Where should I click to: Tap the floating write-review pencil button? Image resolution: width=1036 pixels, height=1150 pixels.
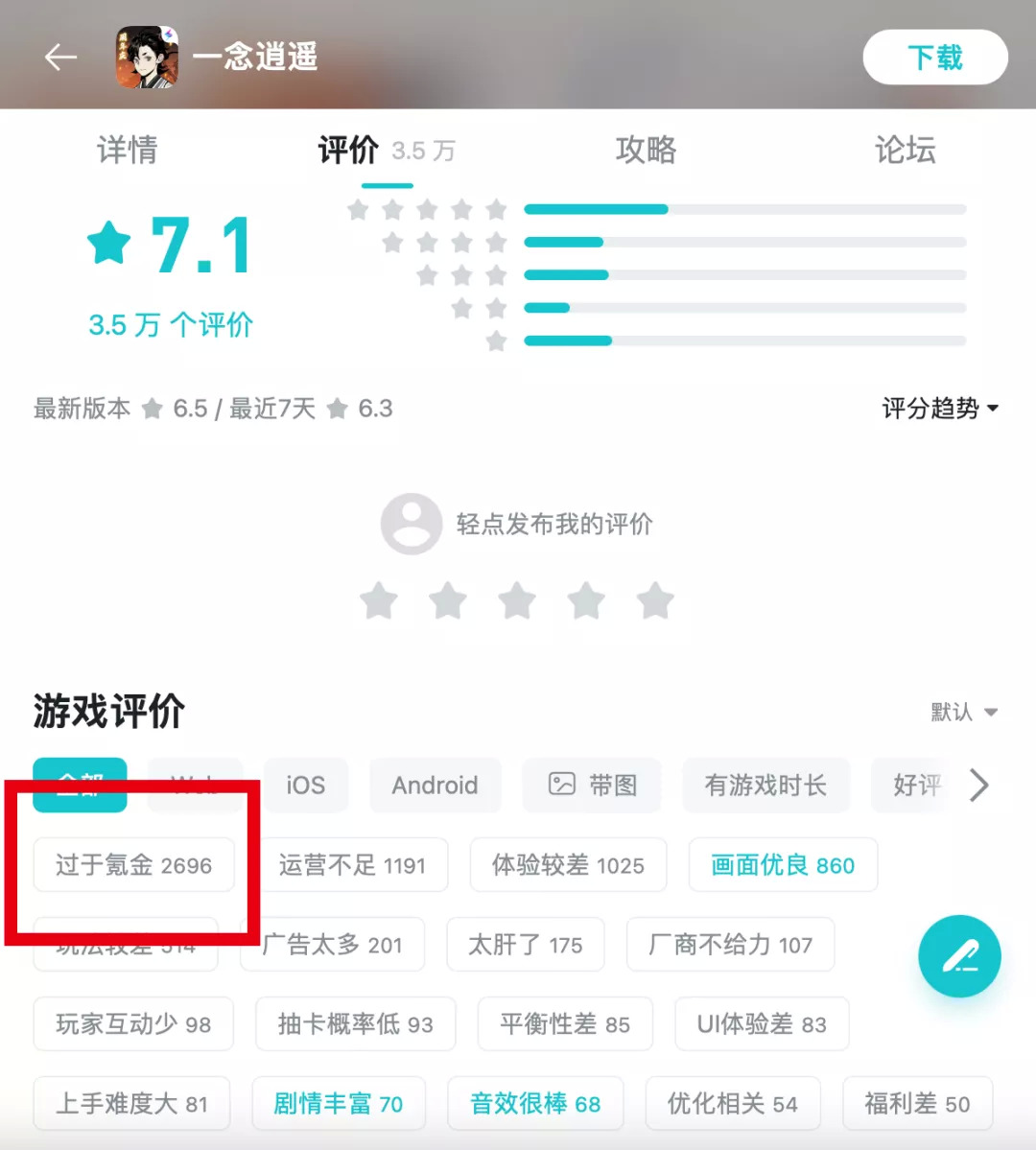click(x=958, y=956)
